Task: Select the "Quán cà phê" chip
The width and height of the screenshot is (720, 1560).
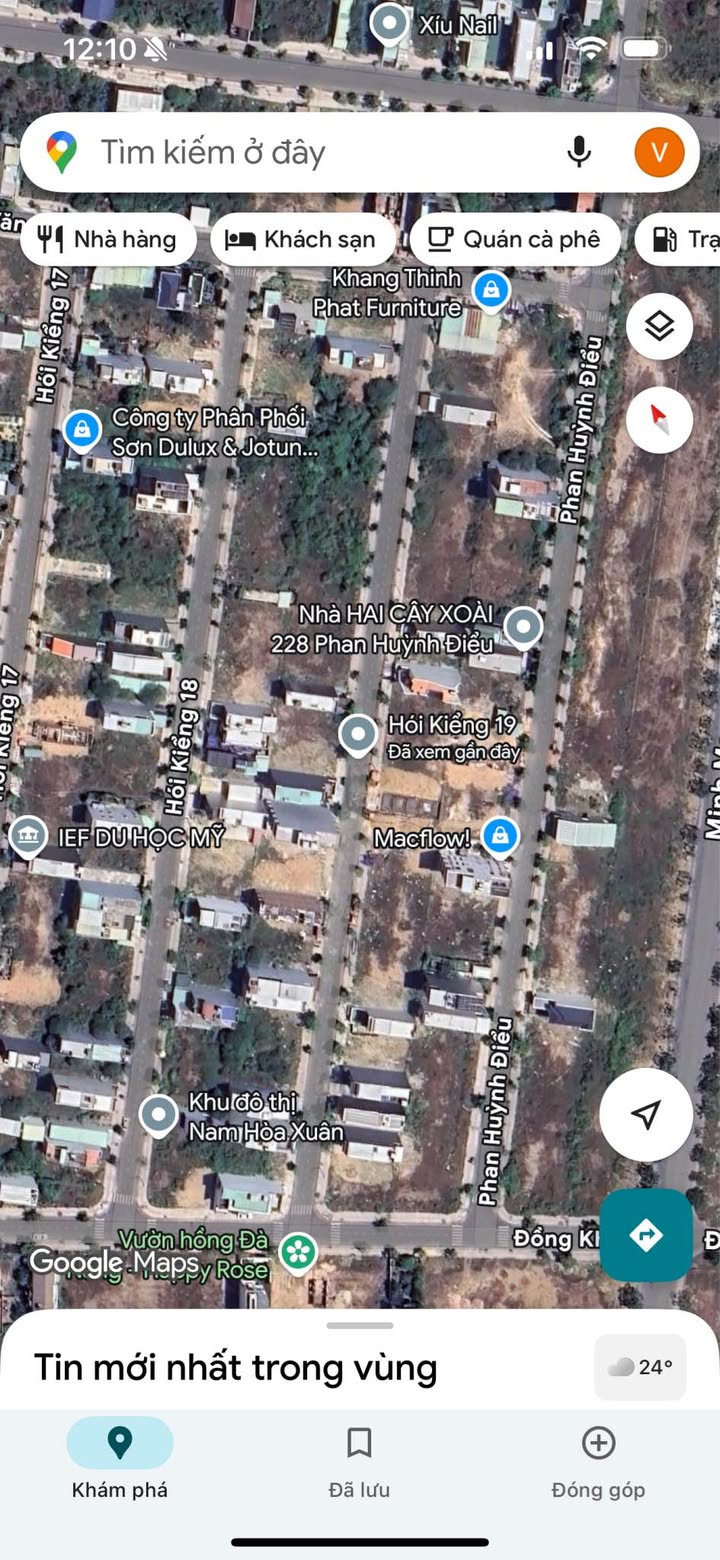Action: click(514, 239)
